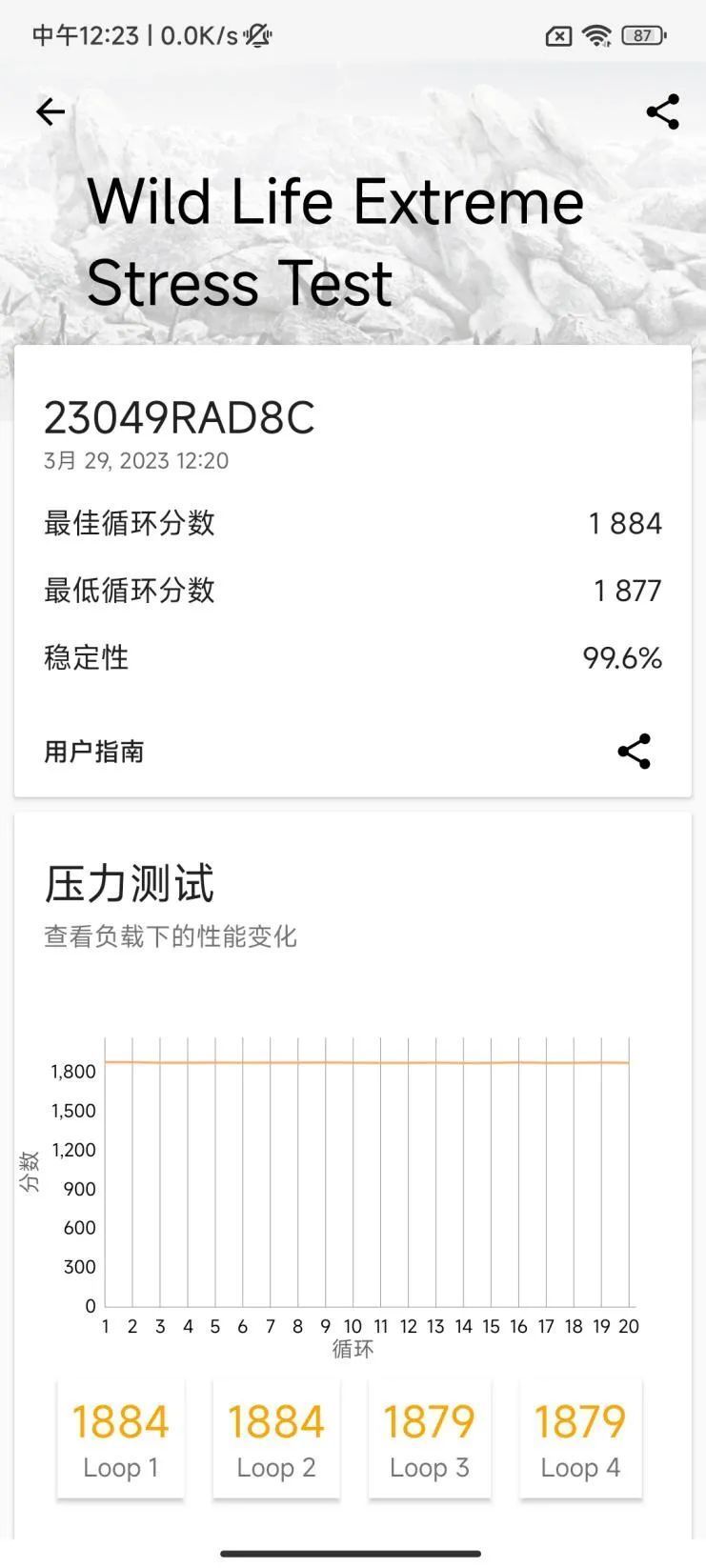706x1568 pixels.
Task: Share results via the icon beside 用户指南
Action: pos(633,752)
